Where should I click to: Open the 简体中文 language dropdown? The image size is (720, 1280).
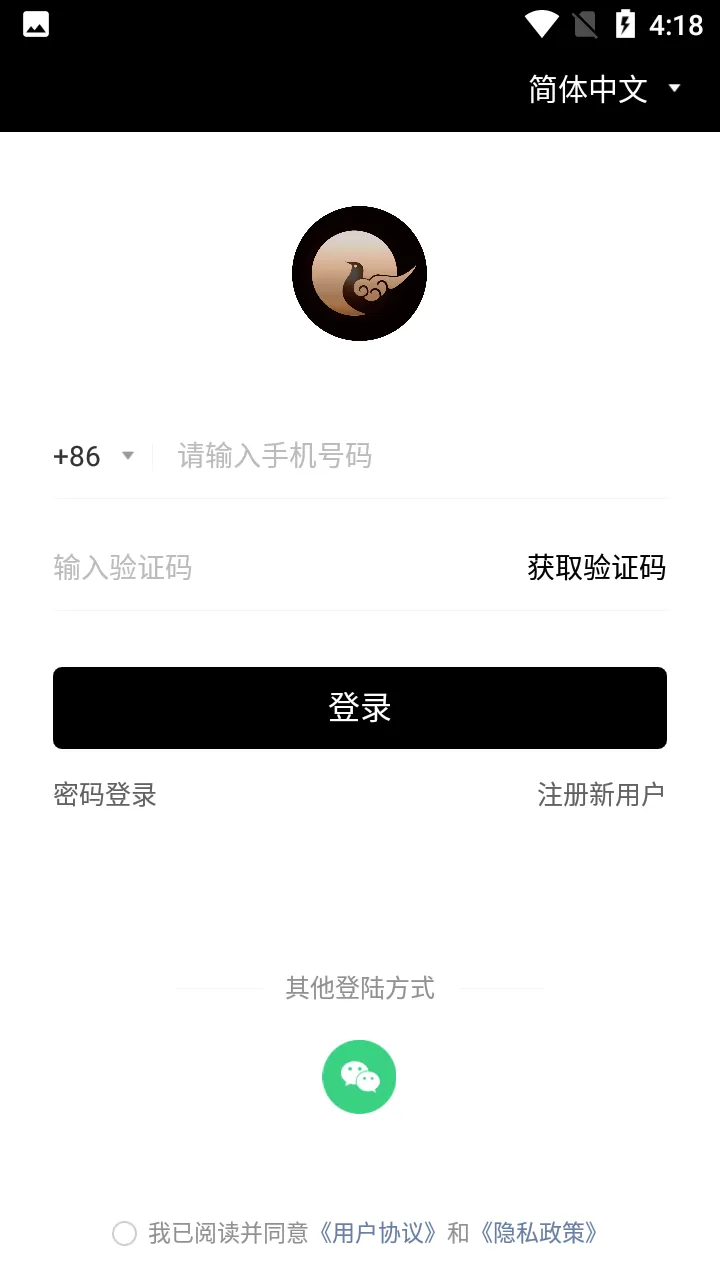(x=604, y=90)
